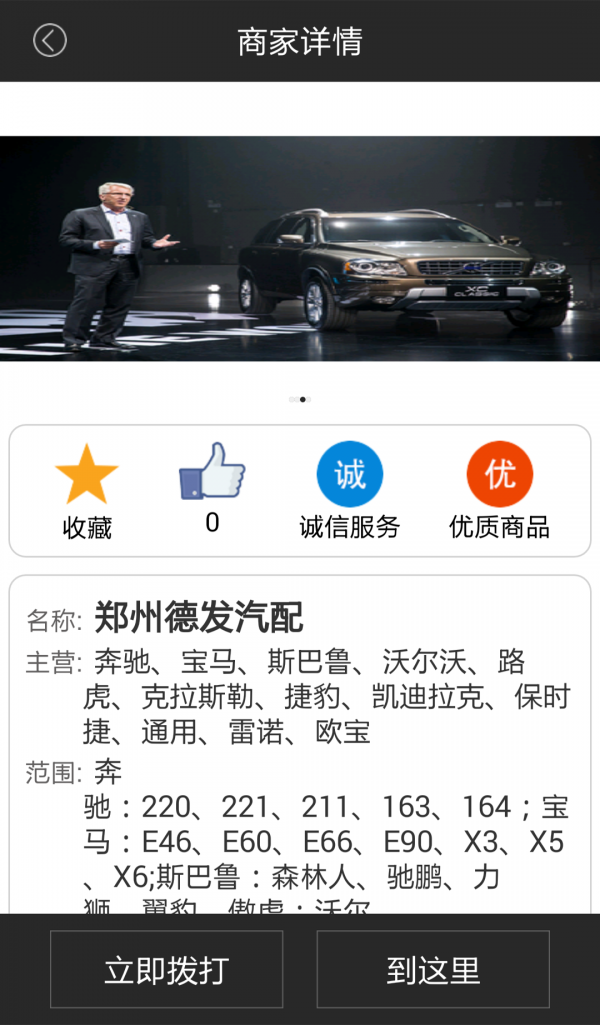The width and height of the screenshot is (600, 1025).
Task: Tap the banner page indicator dots
Action: coord(300,399)
